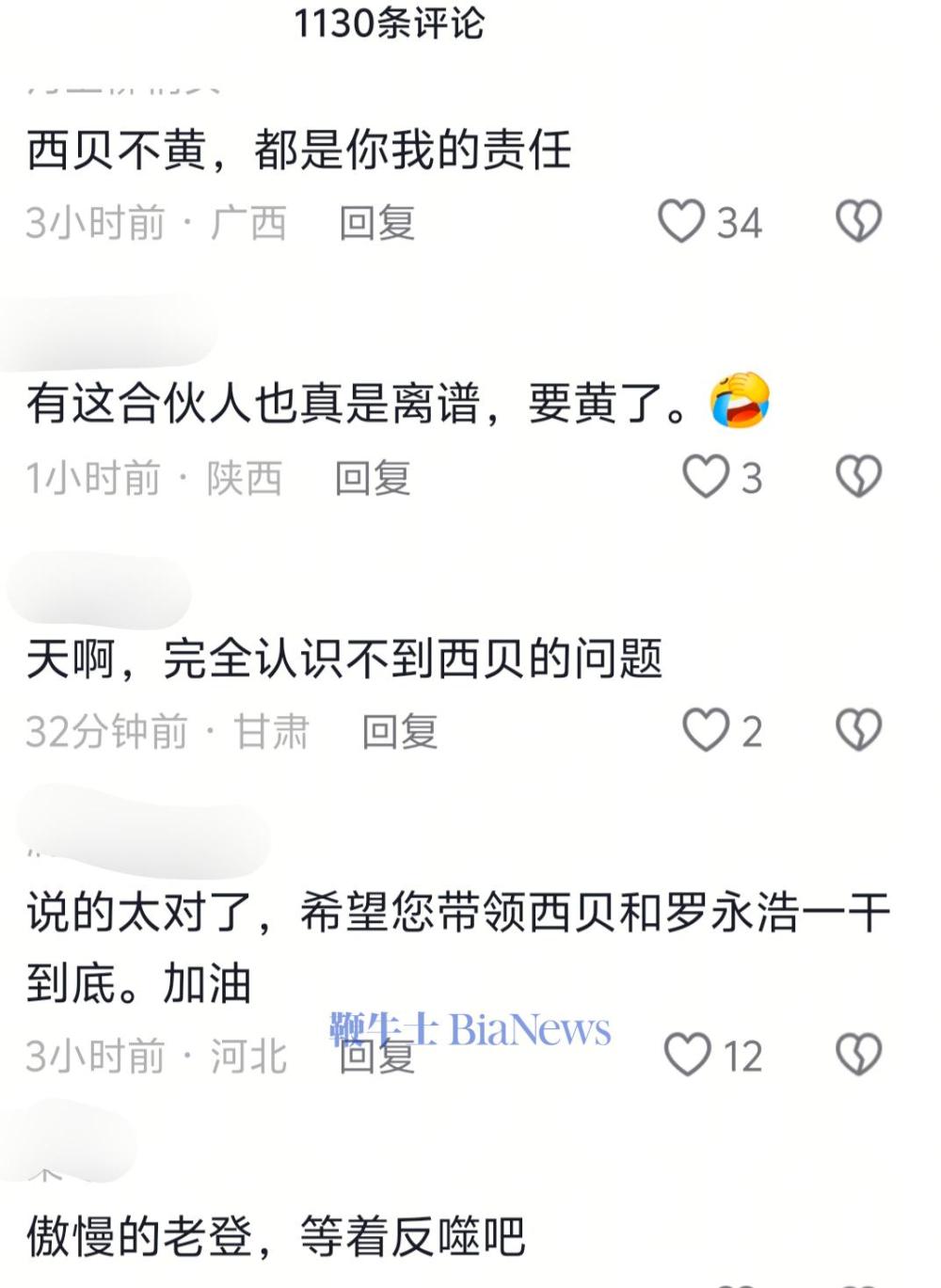Viewport: 941px width, 1288px height.
Task: Dislike the comment from 甘肃 with 2 likes
Action: (x=858, y=731)
